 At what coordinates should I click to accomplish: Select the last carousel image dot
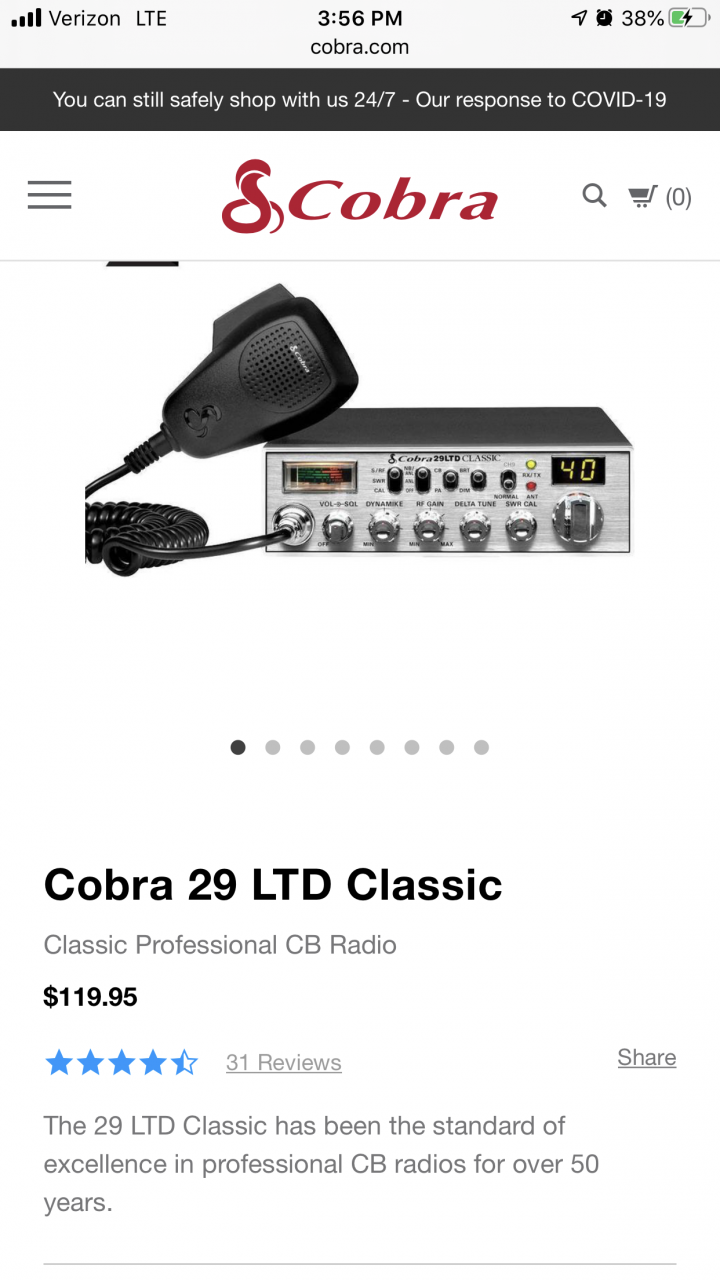pos(481,747)
